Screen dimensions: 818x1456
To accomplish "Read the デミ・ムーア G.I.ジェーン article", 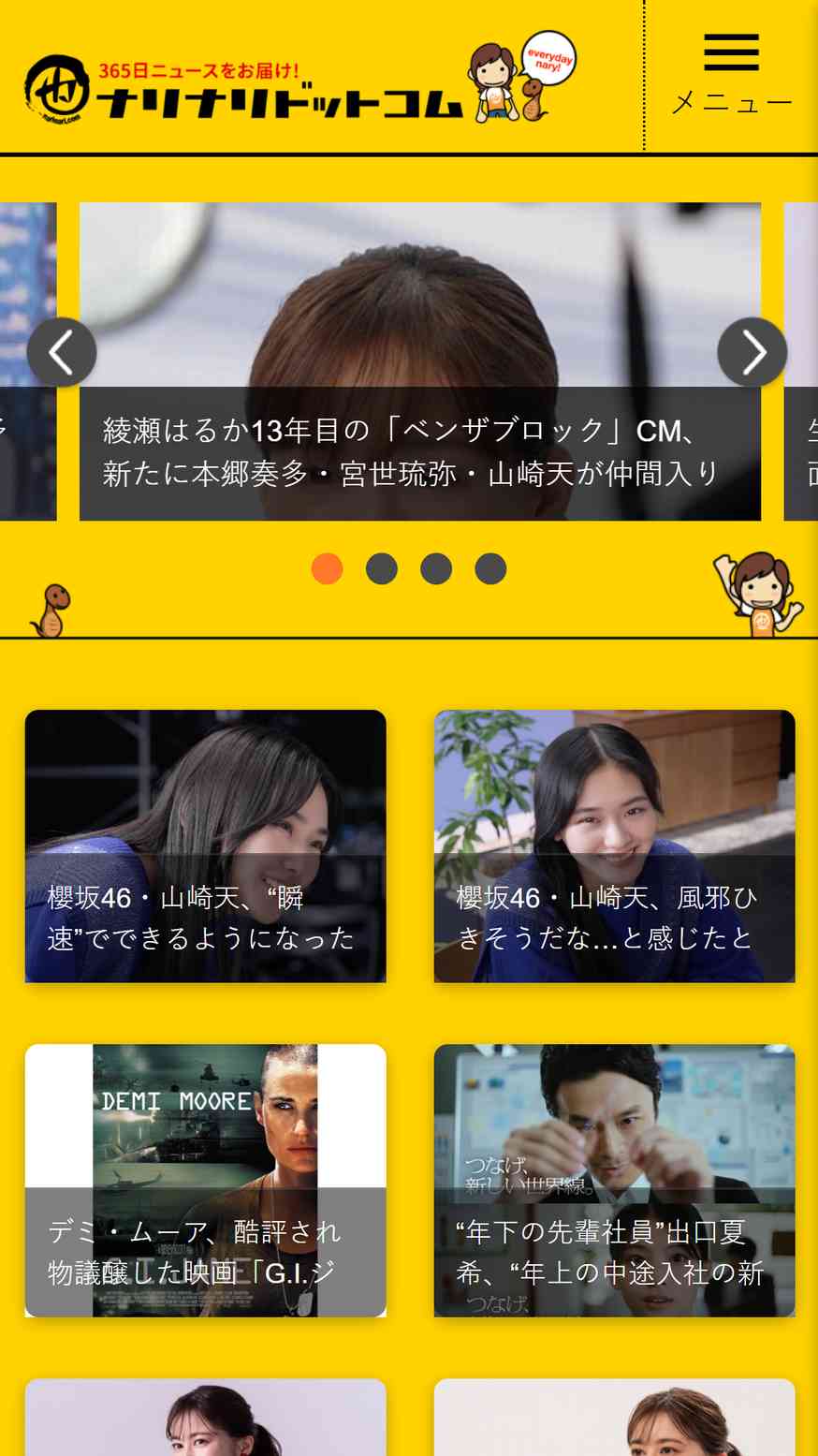I will (206, 1181).
